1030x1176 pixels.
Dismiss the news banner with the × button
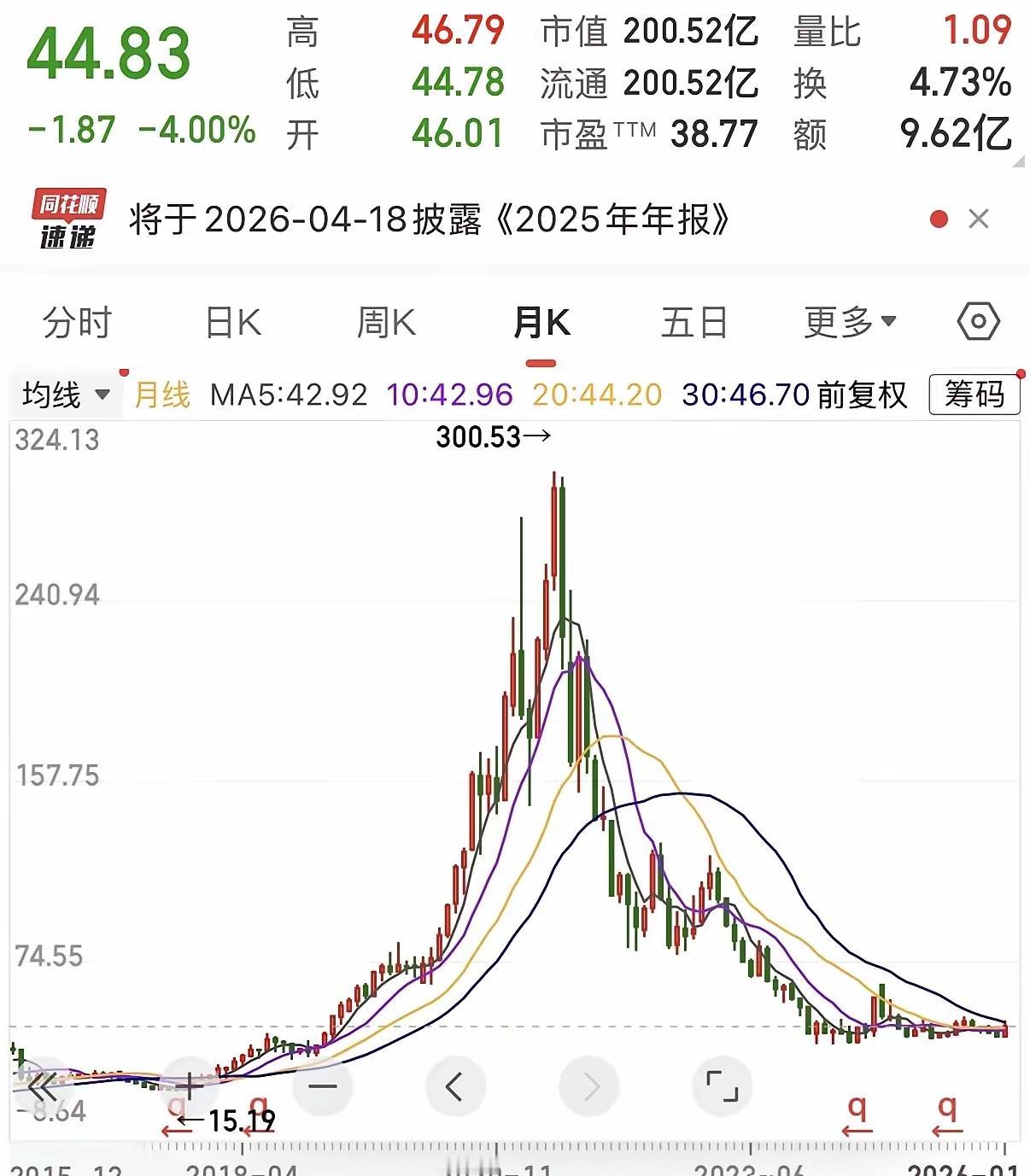pyautogui.click(x=979, y=219)
